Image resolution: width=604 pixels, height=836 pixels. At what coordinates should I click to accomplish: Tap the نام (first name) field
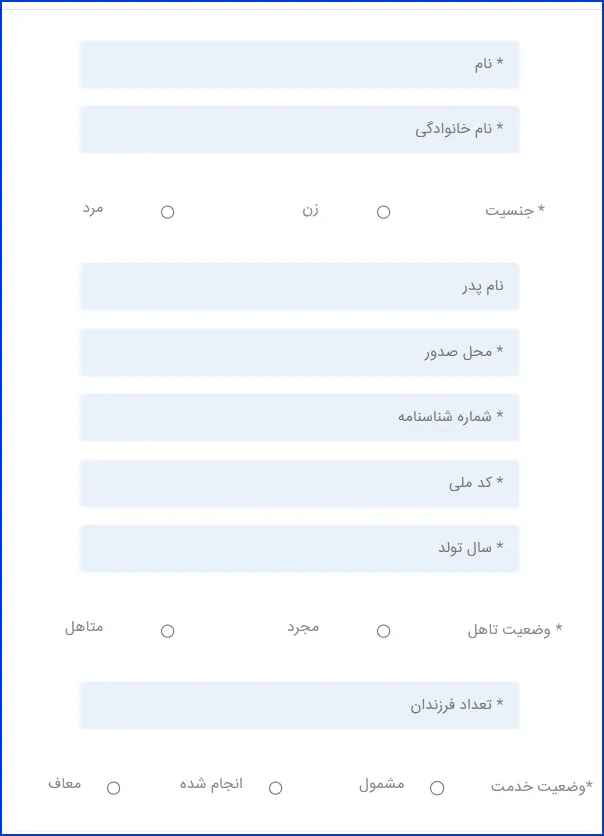click(300, 65)
